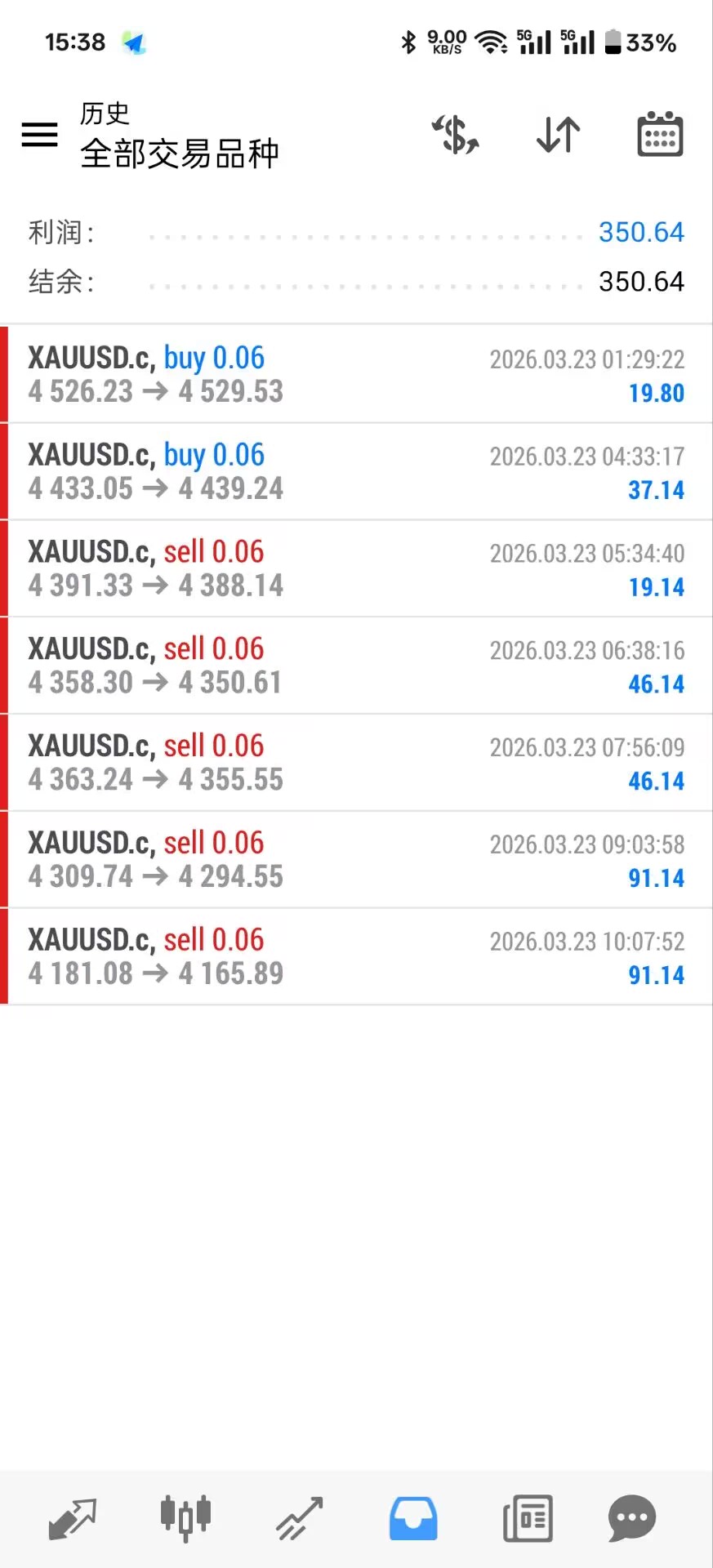Select the sell trade closed at 05:34:40
This screenshot has width=713, height=1568.
coord(356,569)
